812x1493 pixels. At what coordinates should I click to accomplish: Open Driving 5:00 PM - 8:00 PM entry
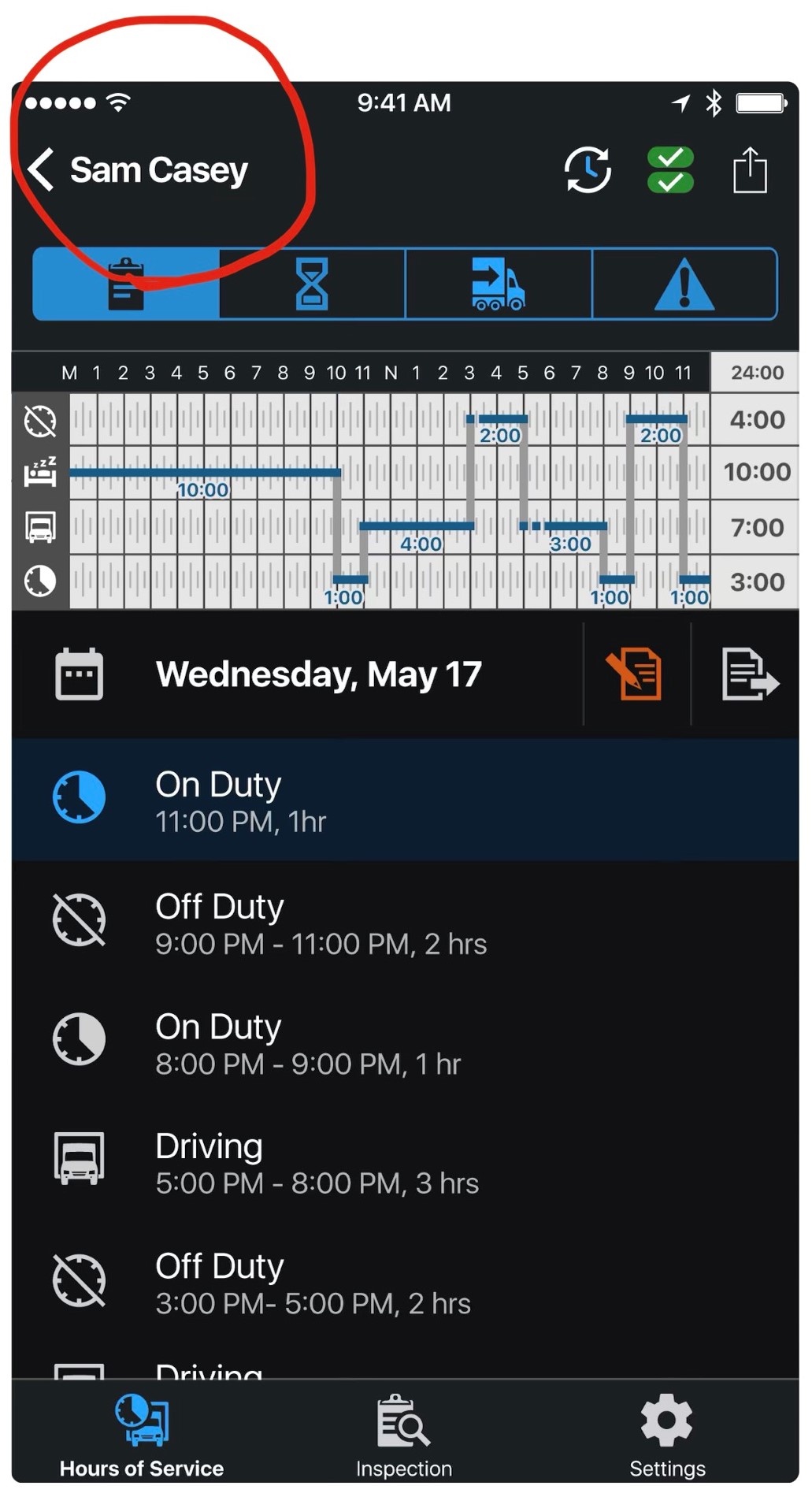[x=405, y=1162]
